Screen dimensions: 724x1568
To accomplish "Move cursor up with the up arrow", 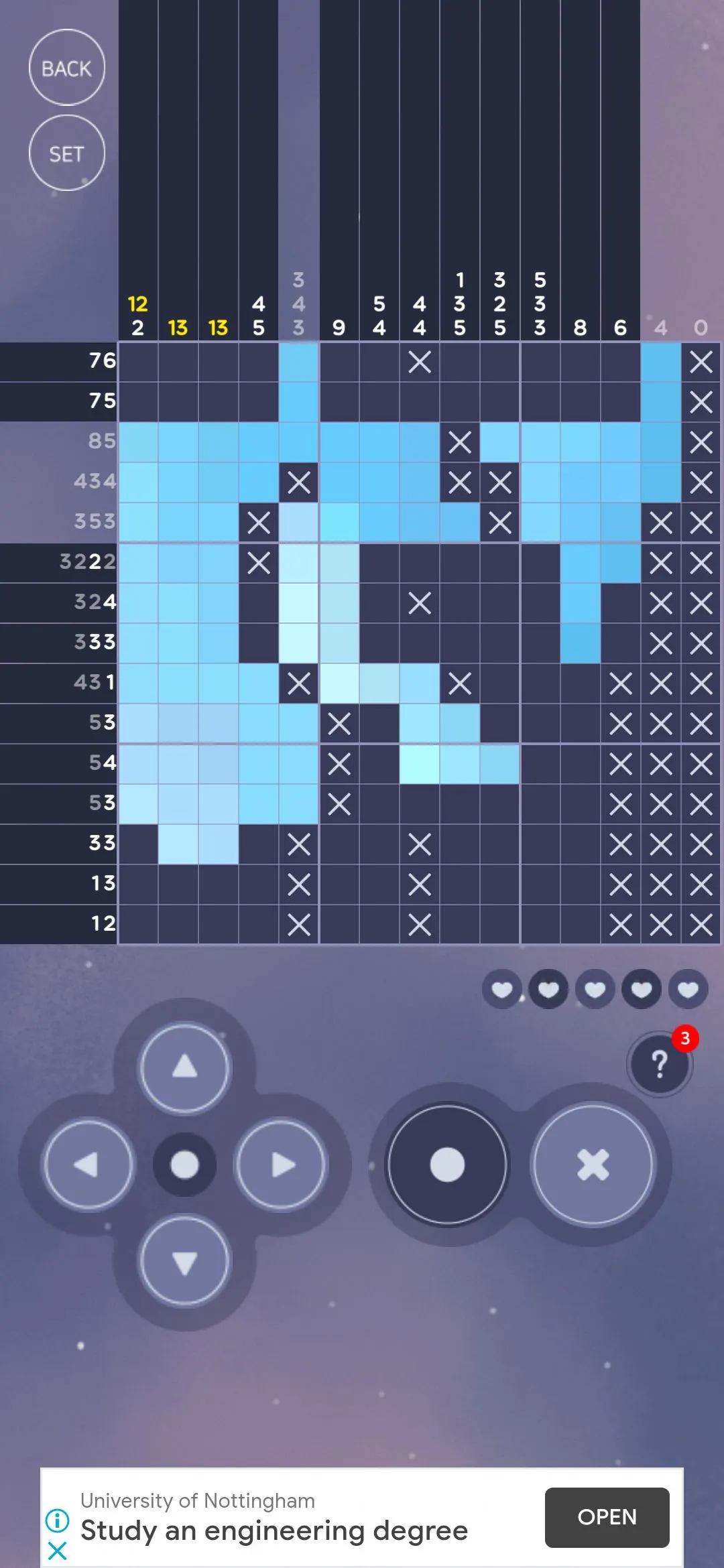I will 184,1067.
